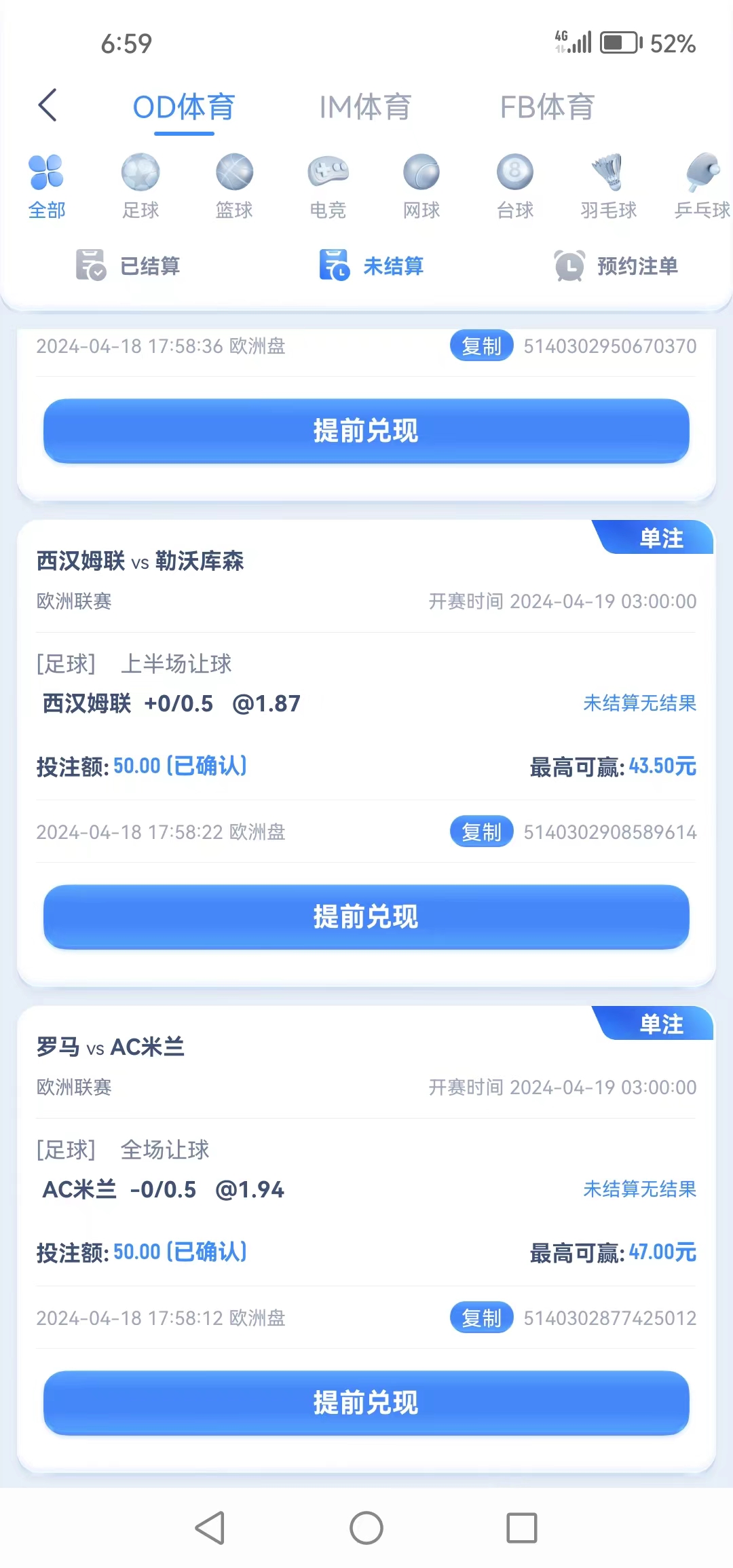Switch to the FB体育 tab
Viewport: 733px width, 1568px height.
(547, 107)
